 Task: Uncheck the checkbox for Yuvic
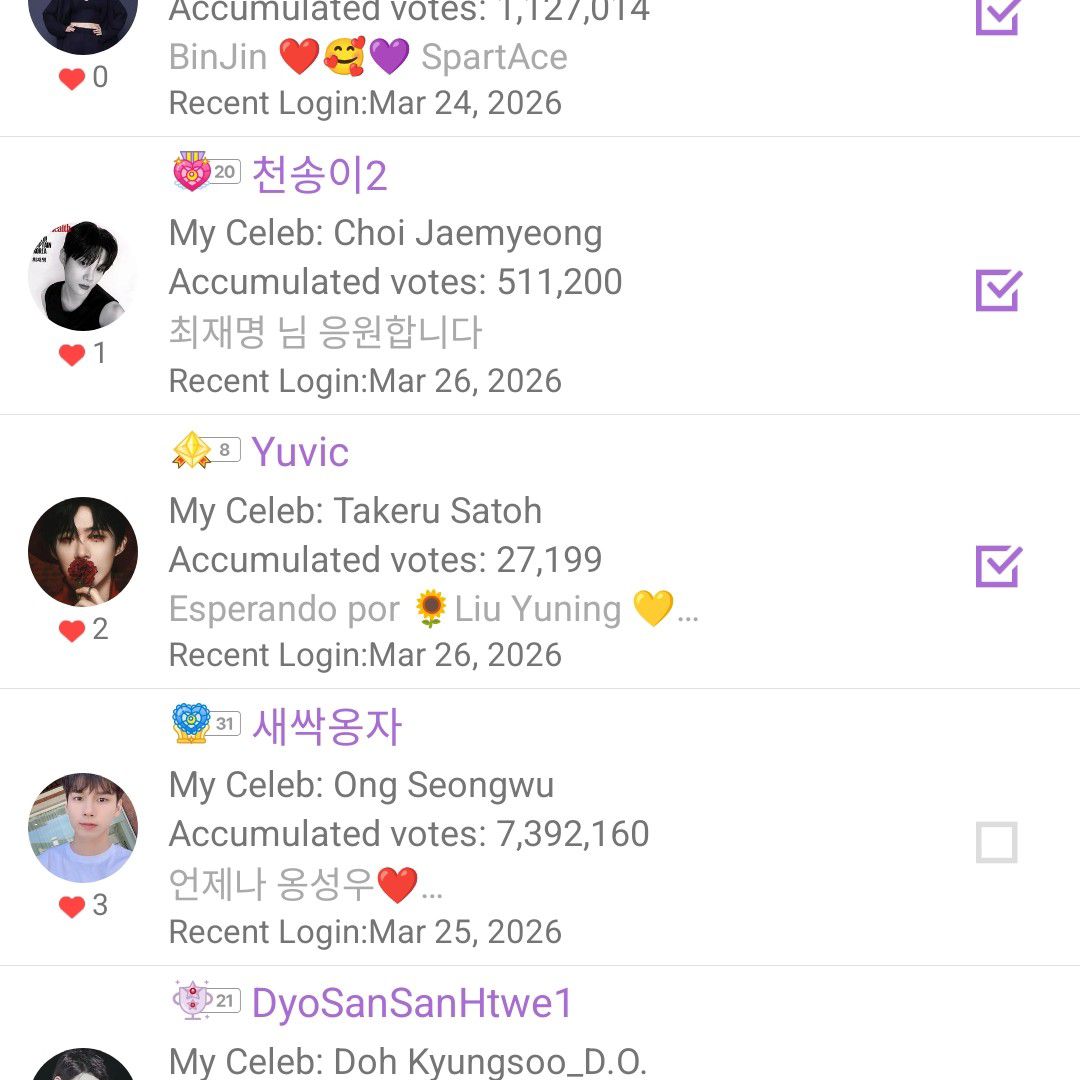[997, 567]
